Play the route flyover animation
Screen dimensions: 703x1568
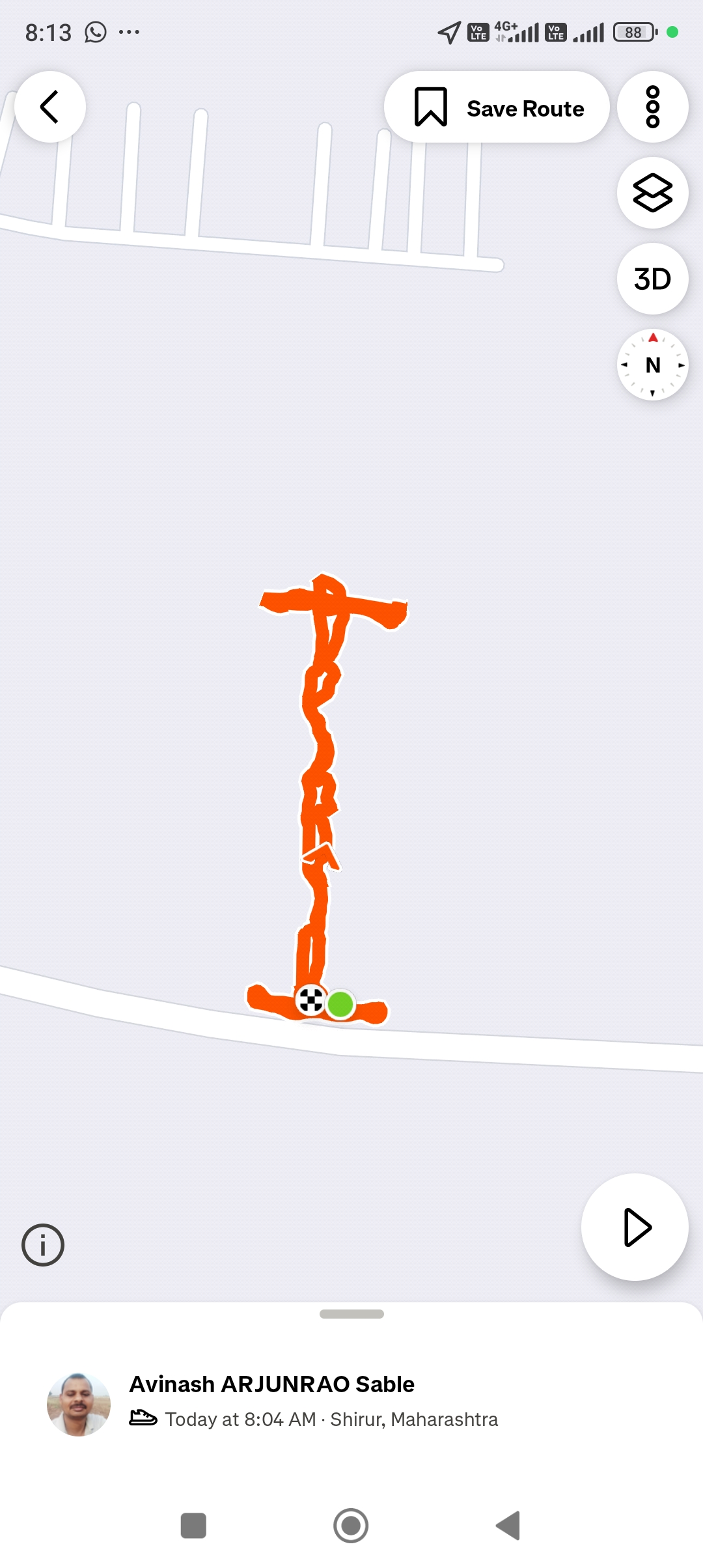click(x=635, y=1227)
